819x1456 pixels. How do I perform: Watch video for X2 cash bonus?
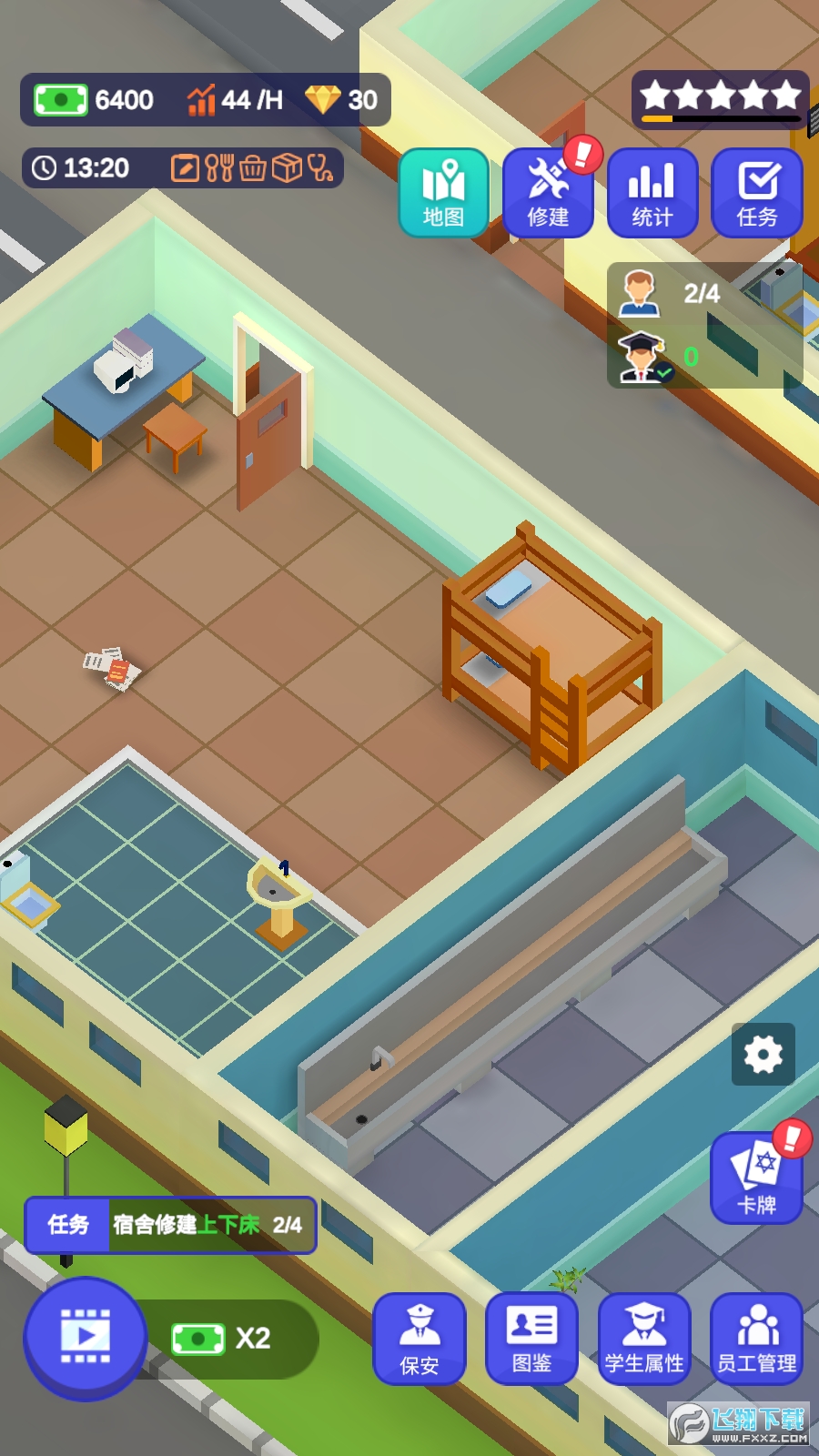point(86,1338)
